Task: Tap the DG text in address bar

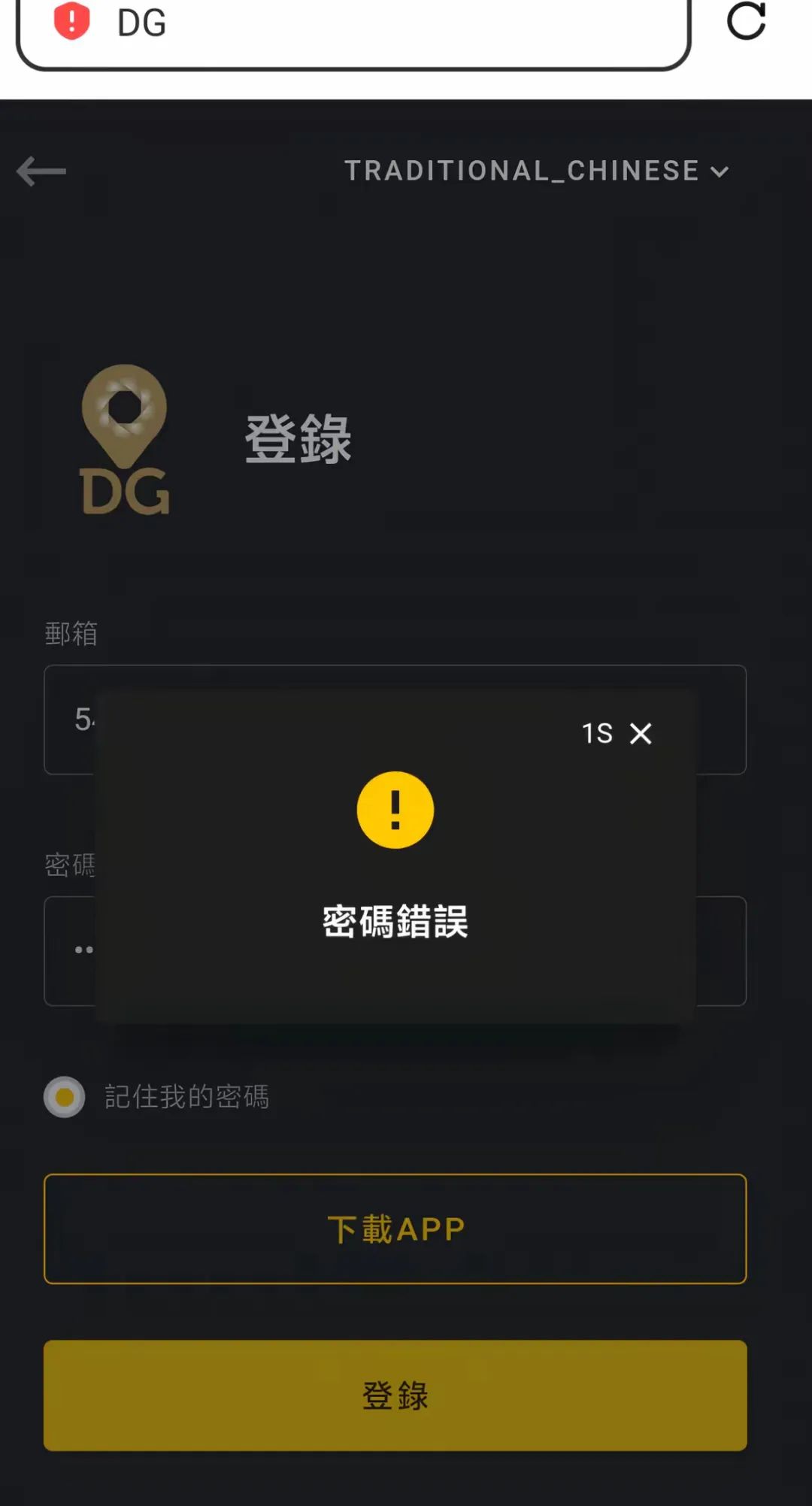Action: tap(143, 23)
